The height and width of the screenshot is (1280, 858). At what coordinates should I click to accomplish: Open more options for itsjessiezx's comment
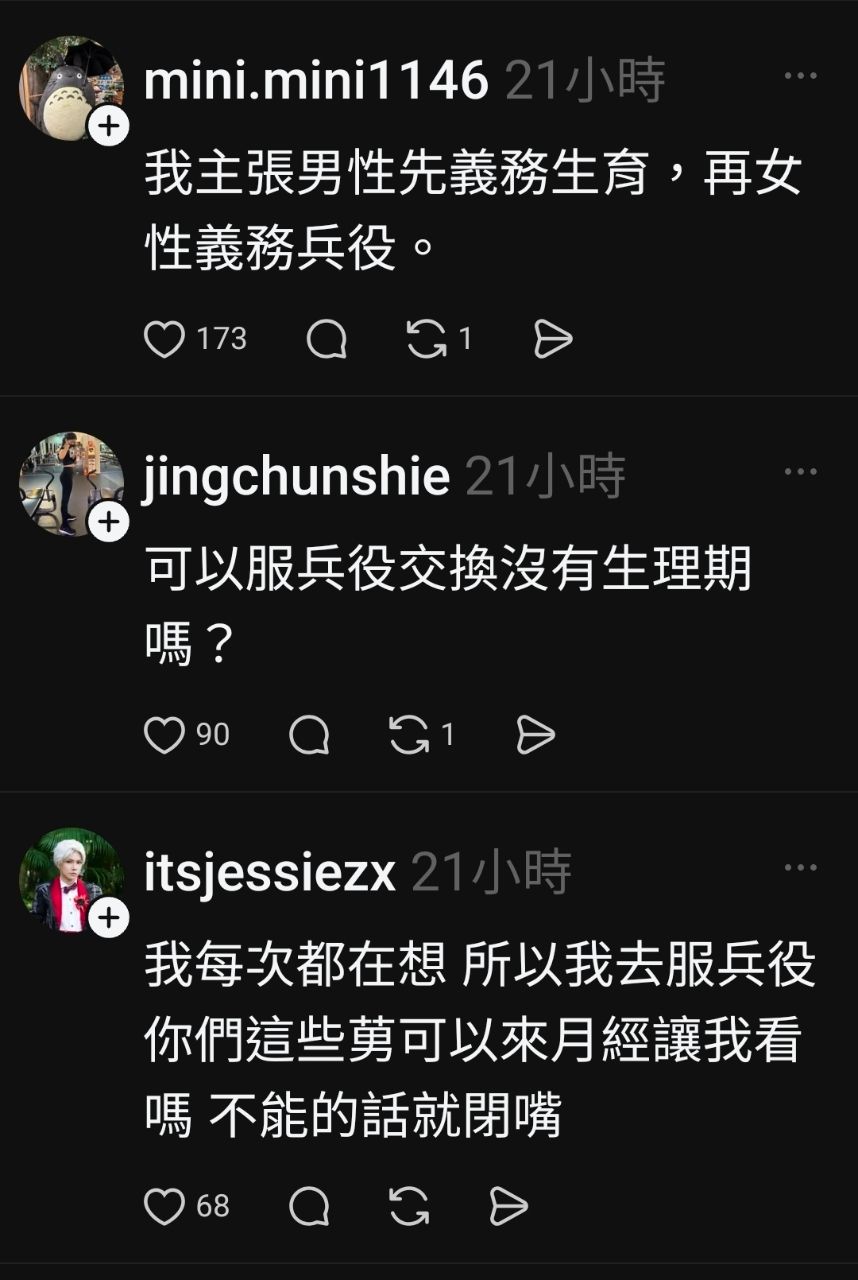click(800, 868)
